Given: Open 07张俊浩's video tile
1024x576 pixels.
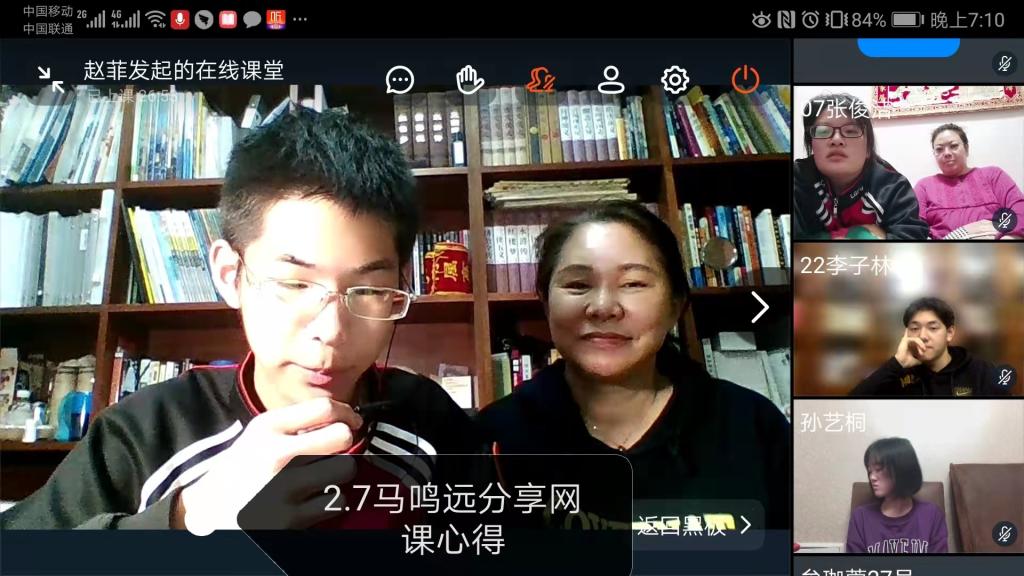Looking at the screenshot, I should pos(908,163).
